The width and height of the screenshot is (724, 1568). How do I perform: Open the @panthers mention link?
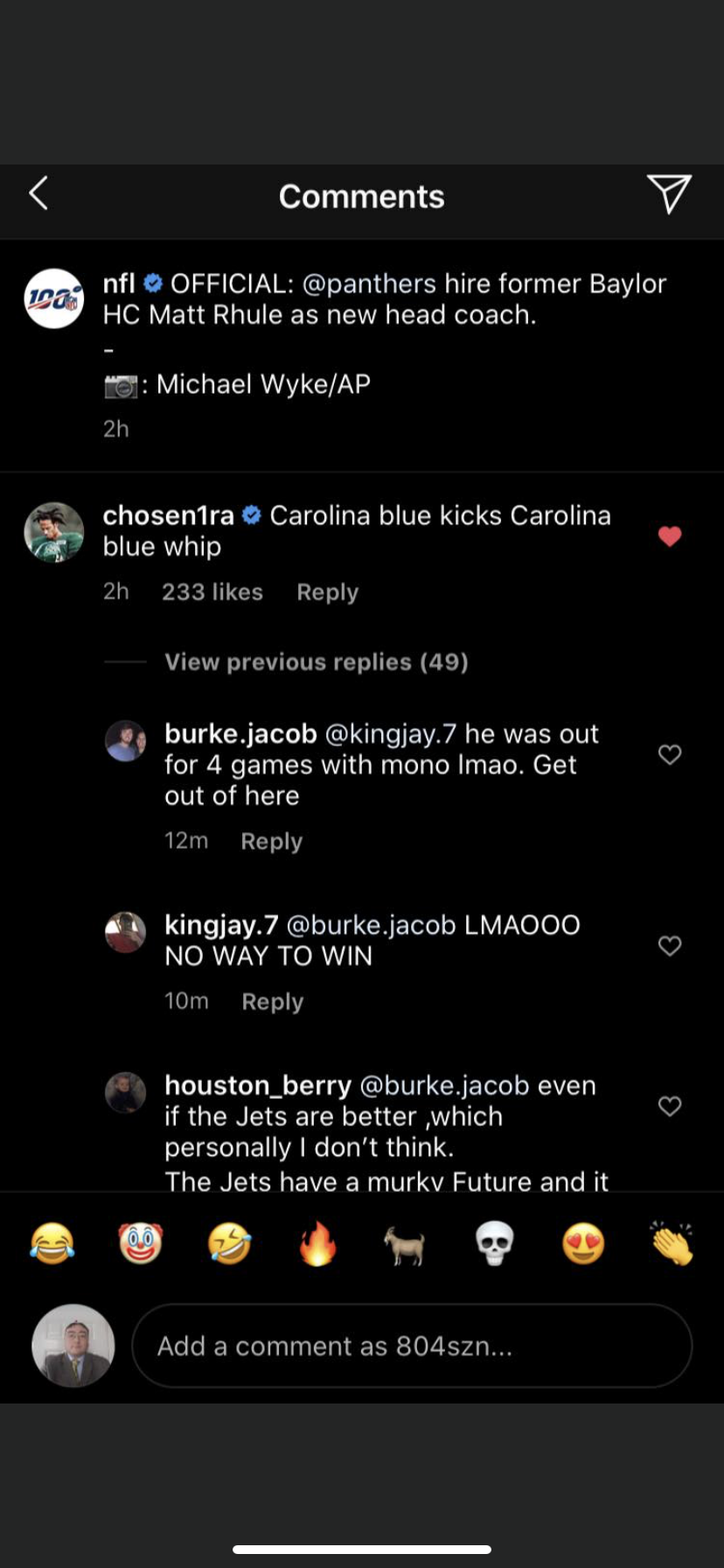(x=369, y=283)
